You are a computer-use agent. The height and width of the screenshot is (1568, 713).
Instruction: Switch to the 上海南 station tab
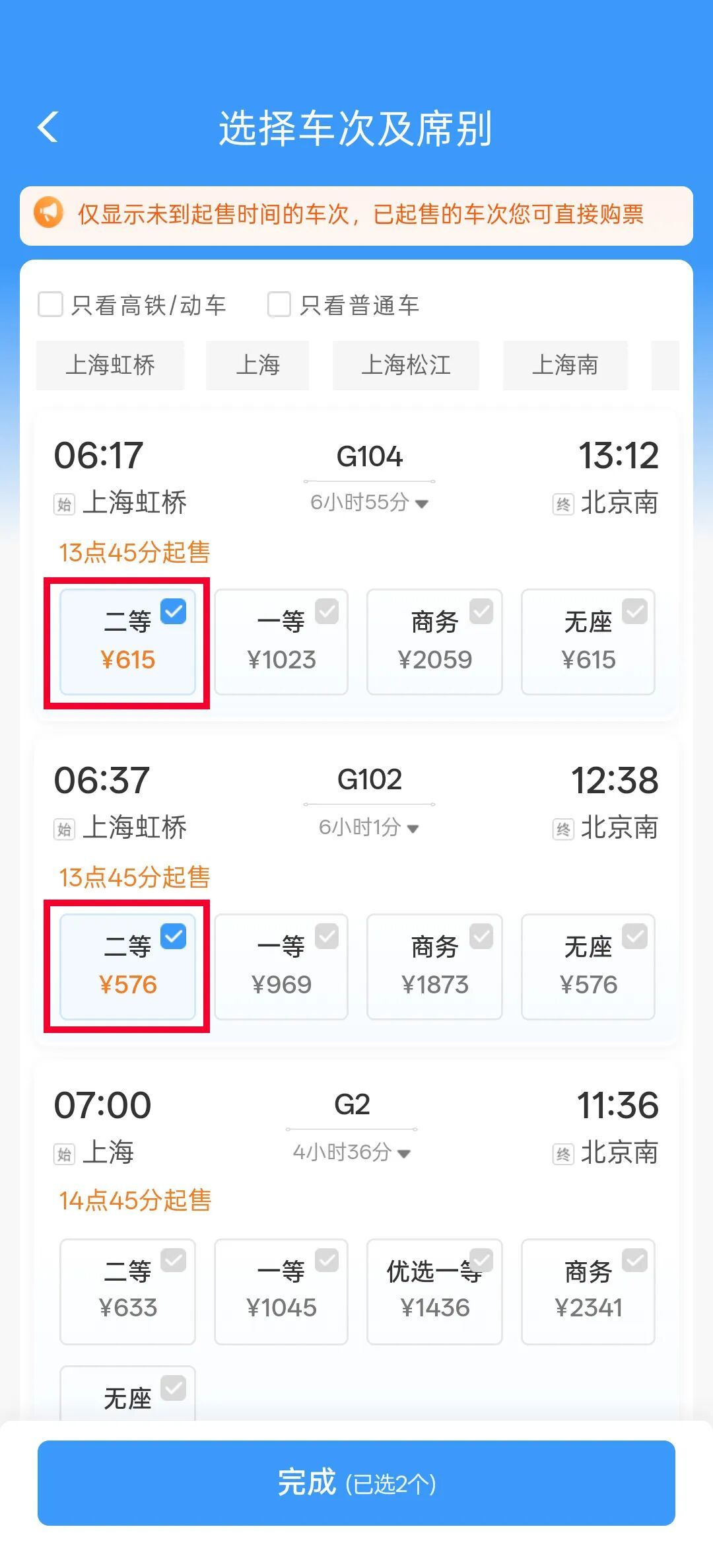coord(565,365)
